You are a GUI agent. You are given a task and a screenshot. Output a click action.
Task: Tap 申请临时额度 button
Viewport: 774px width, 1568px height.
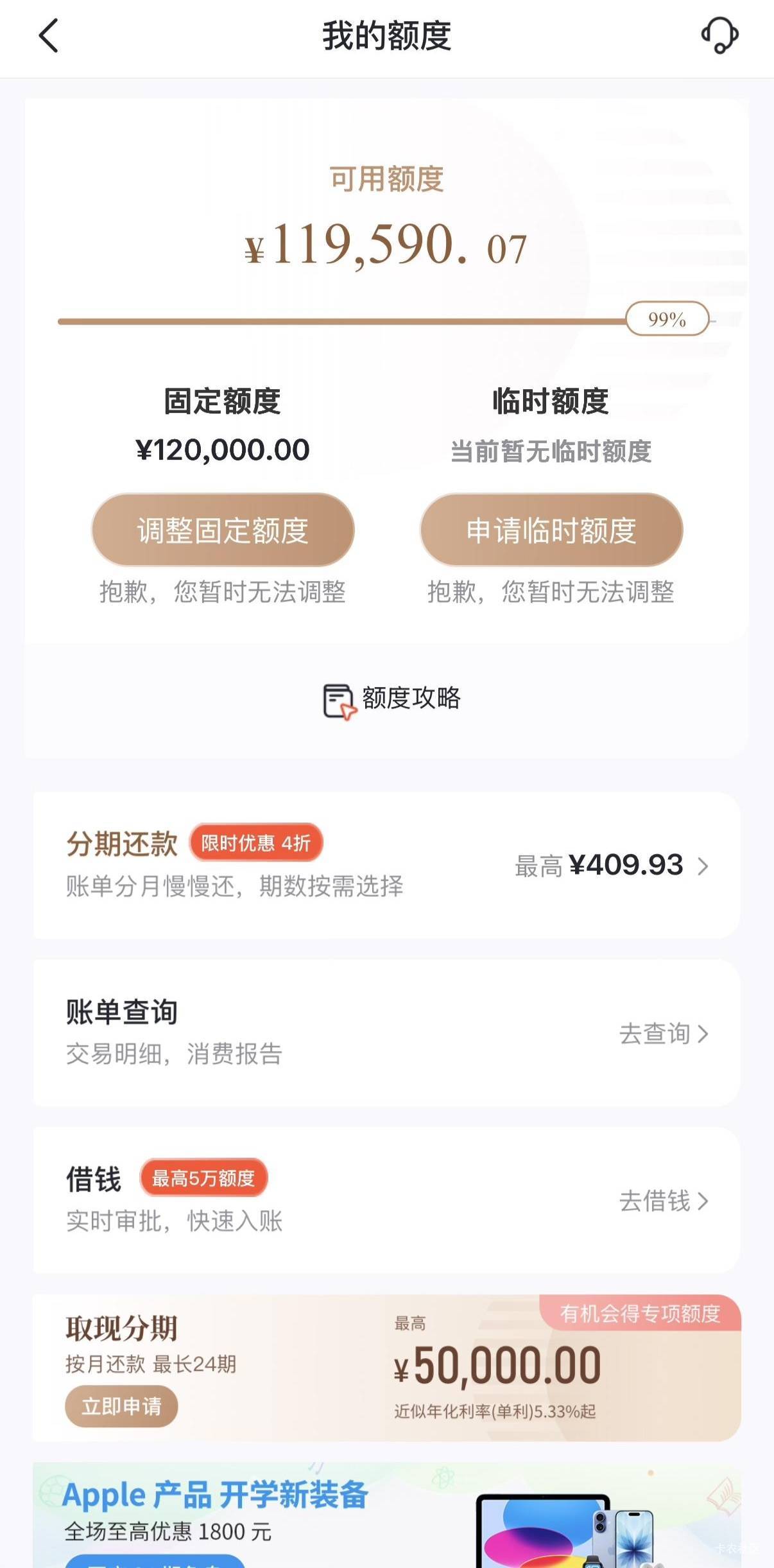pos(551,530)
